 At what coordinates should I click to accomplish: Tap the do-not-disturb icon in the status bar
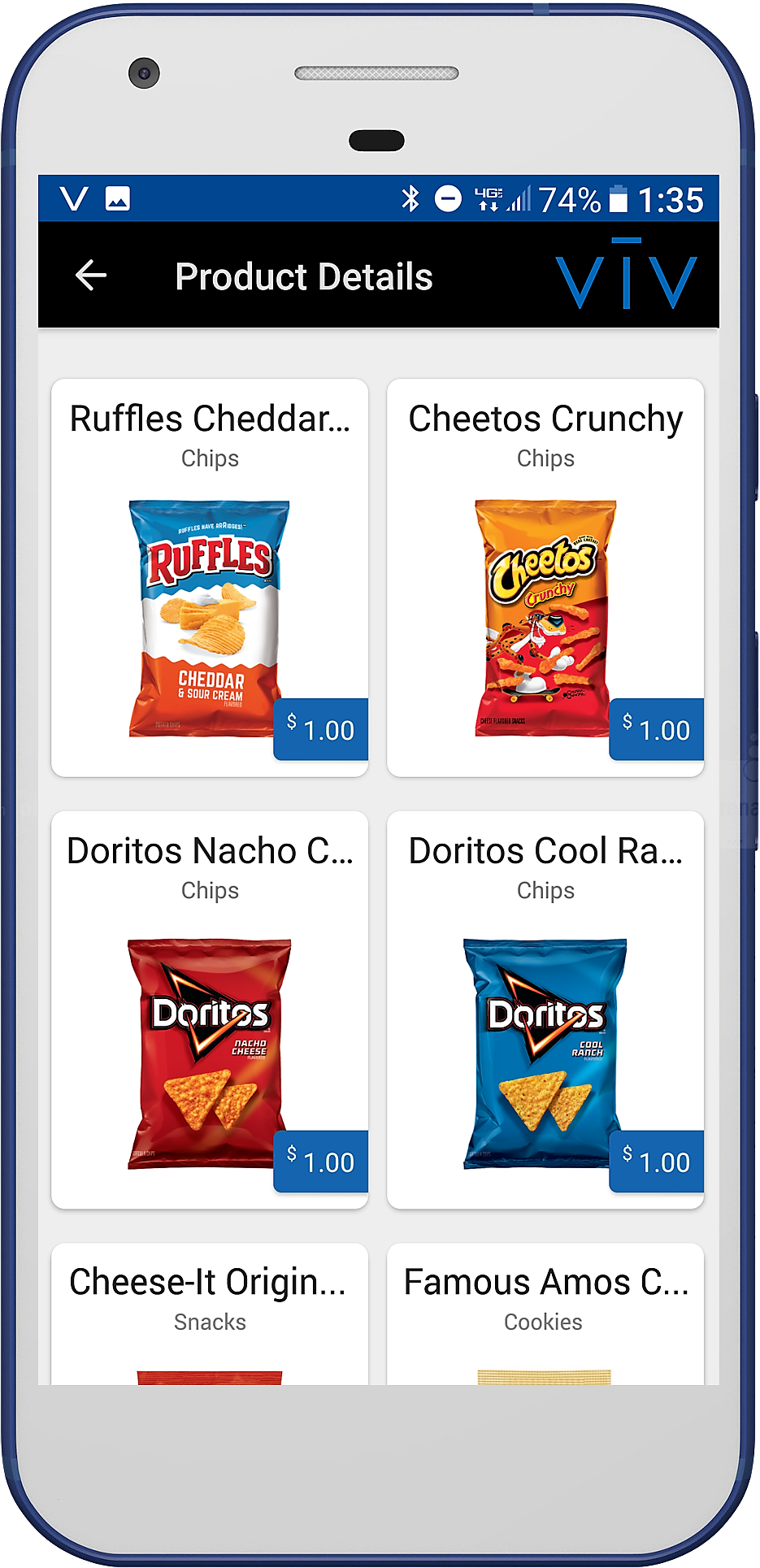(448, 197)
